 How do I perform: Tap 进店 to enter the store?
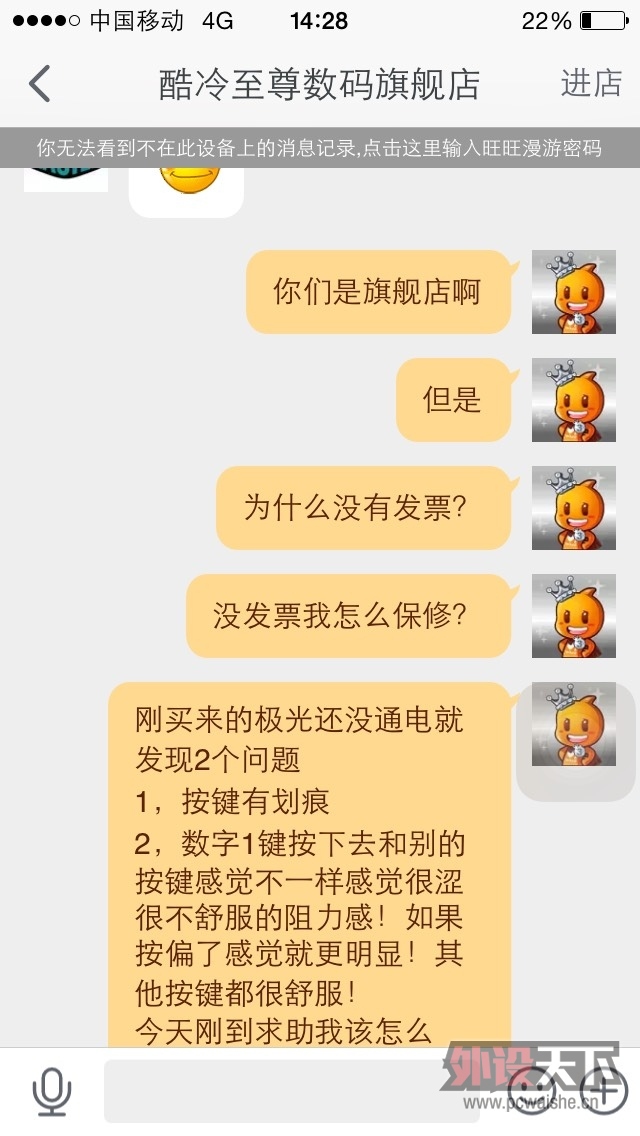click(591, 84)
